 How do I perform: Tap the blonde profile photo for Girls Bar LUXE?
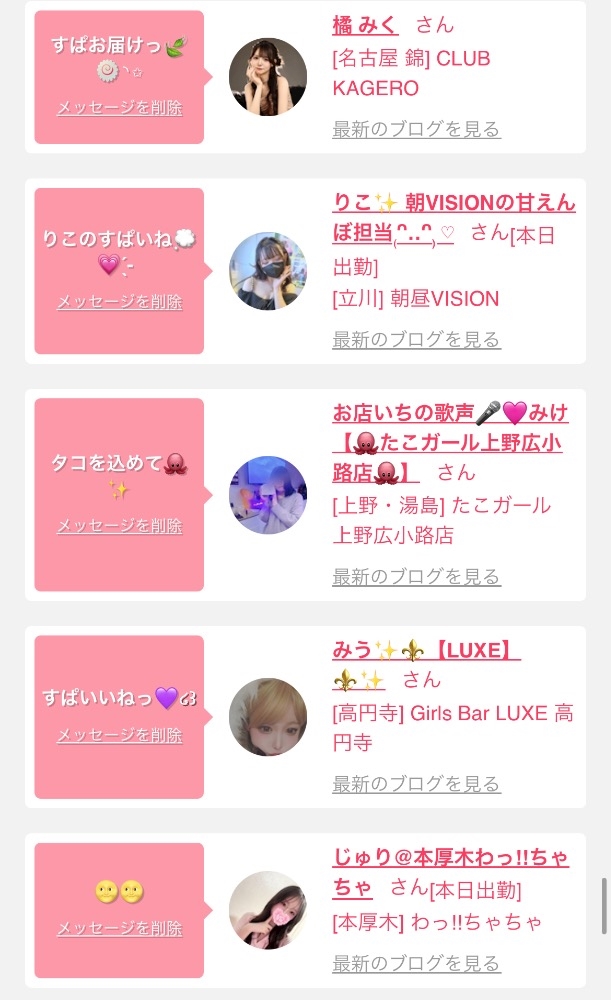pyautogui.click(x=268, y=717)
